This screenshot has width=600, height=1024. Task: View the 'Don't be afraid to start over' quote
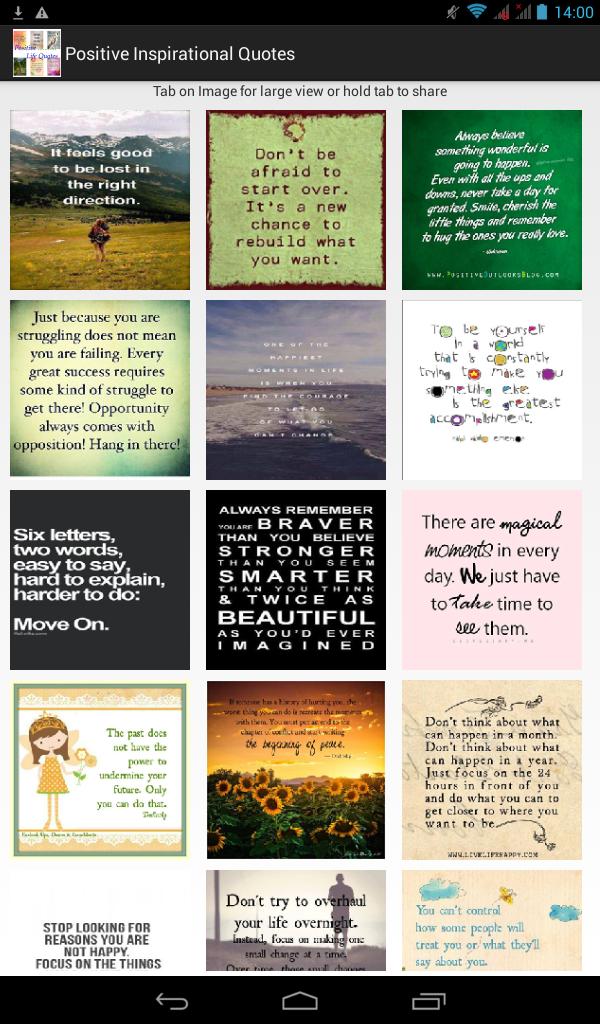(x=296, y=200)
